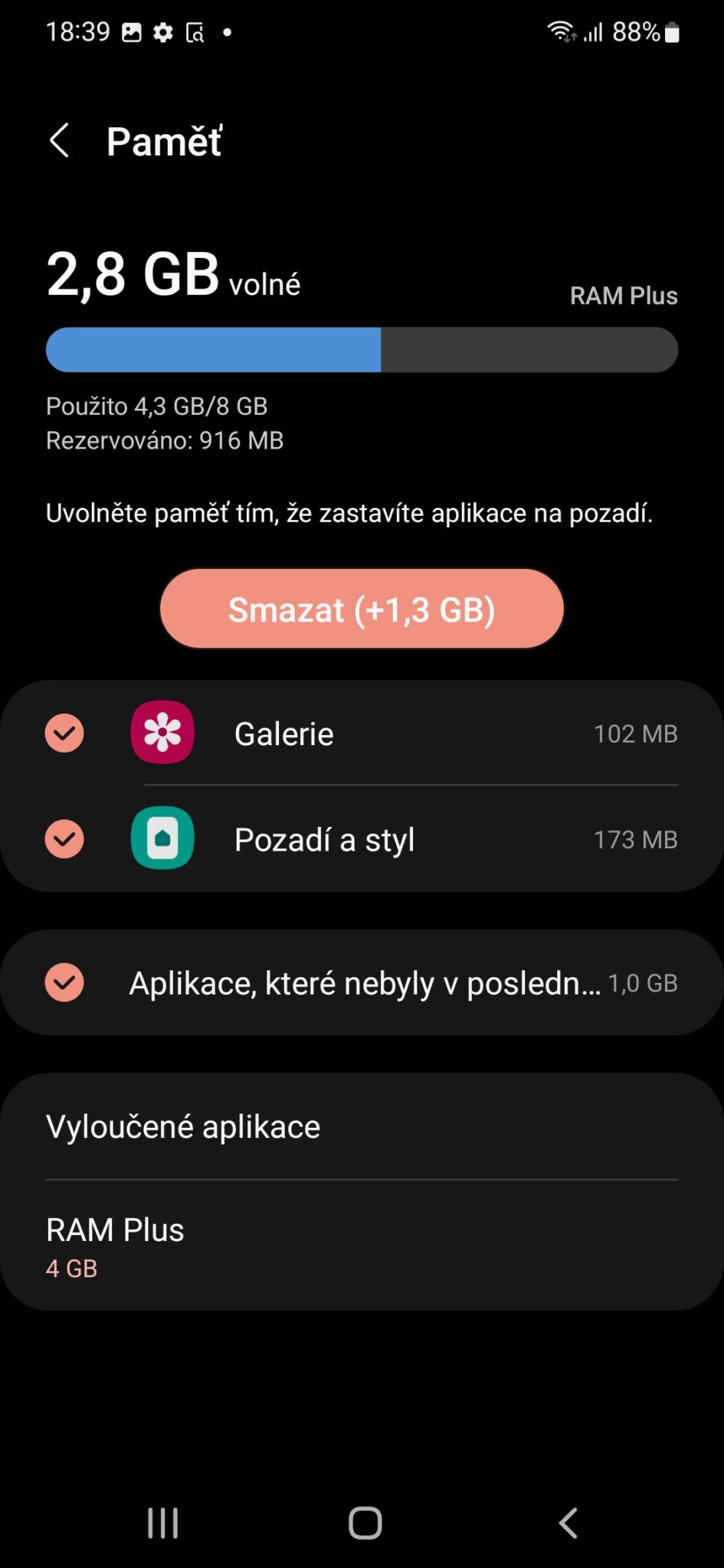Open recent apps from navigation bar
724x1568 pixels.
click(x=162, y=1522)
